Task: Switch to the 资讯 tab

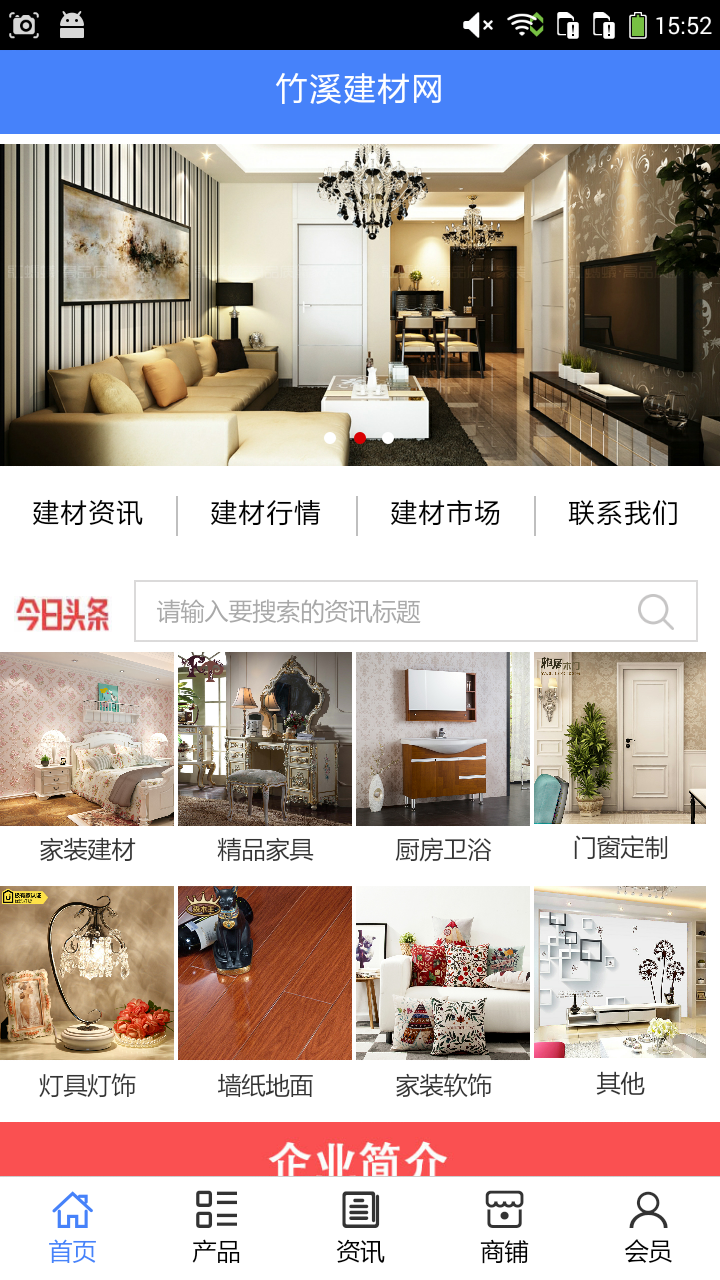Action: coord(360,1227)
